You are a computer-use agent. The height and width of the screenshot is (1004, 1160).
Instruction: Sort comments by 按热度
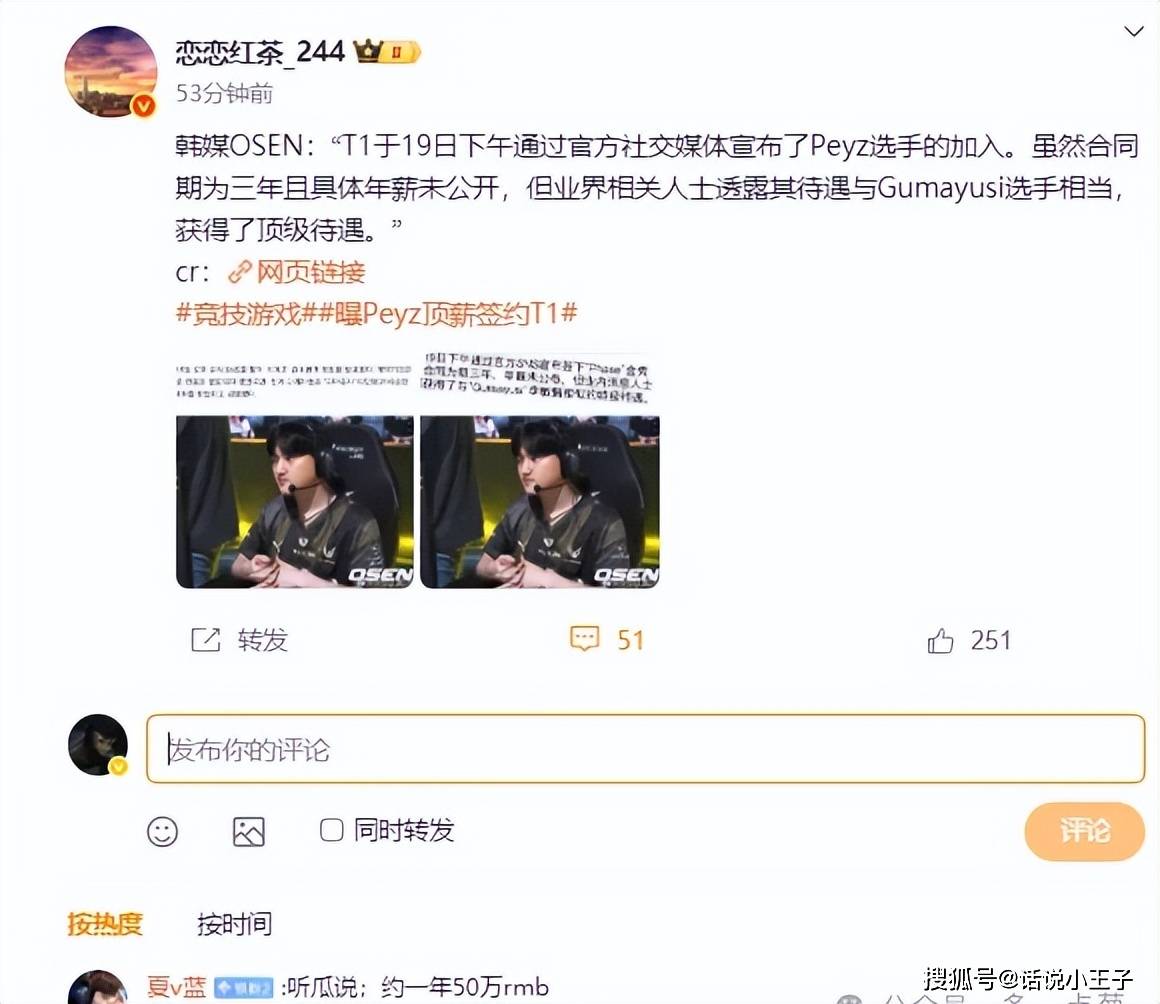point(105,923)
